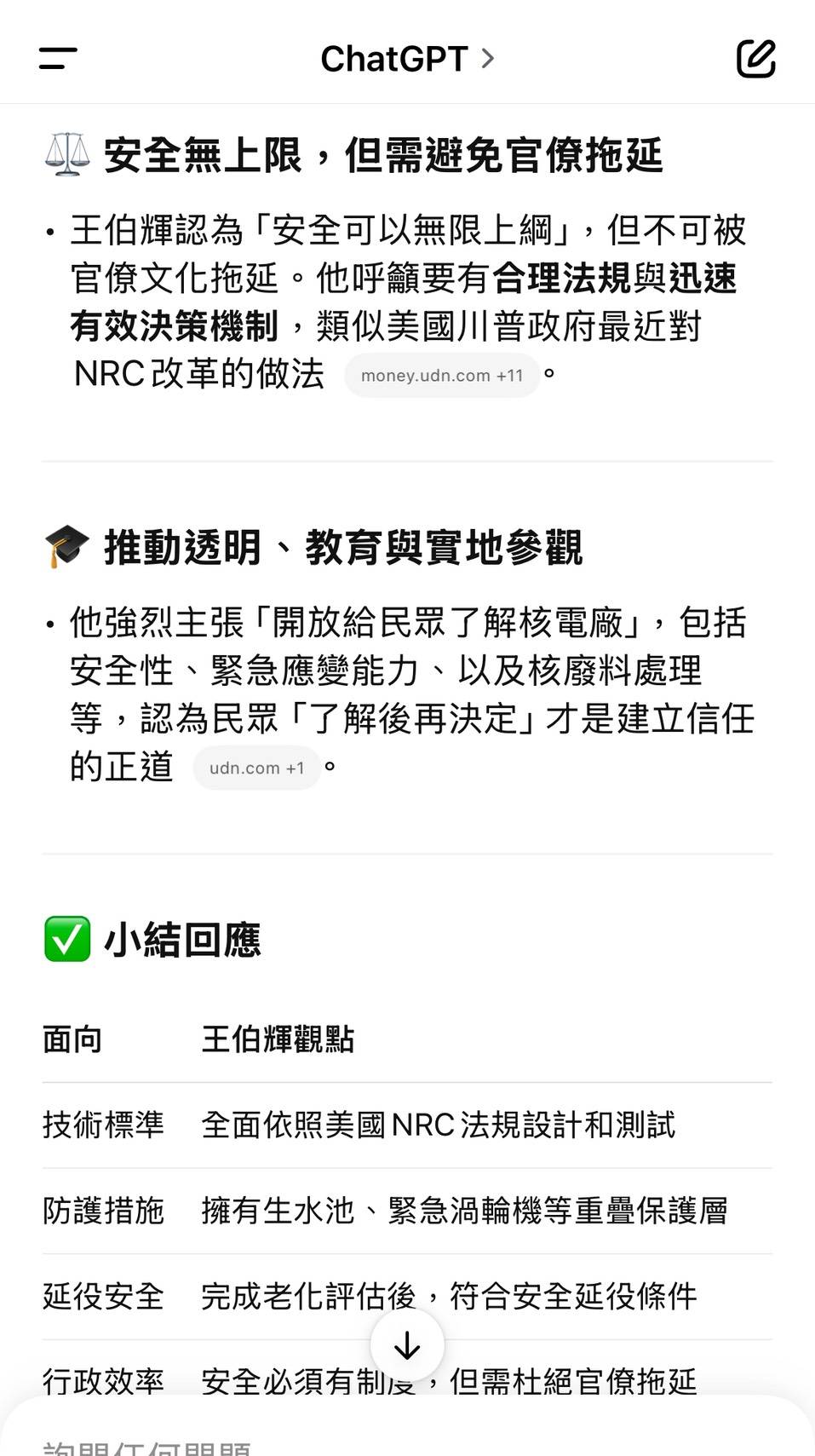The width and height of the screenshot is (815, 1456).
Task: Jump to bottom with the down arrow
Action: point(407,1345)
